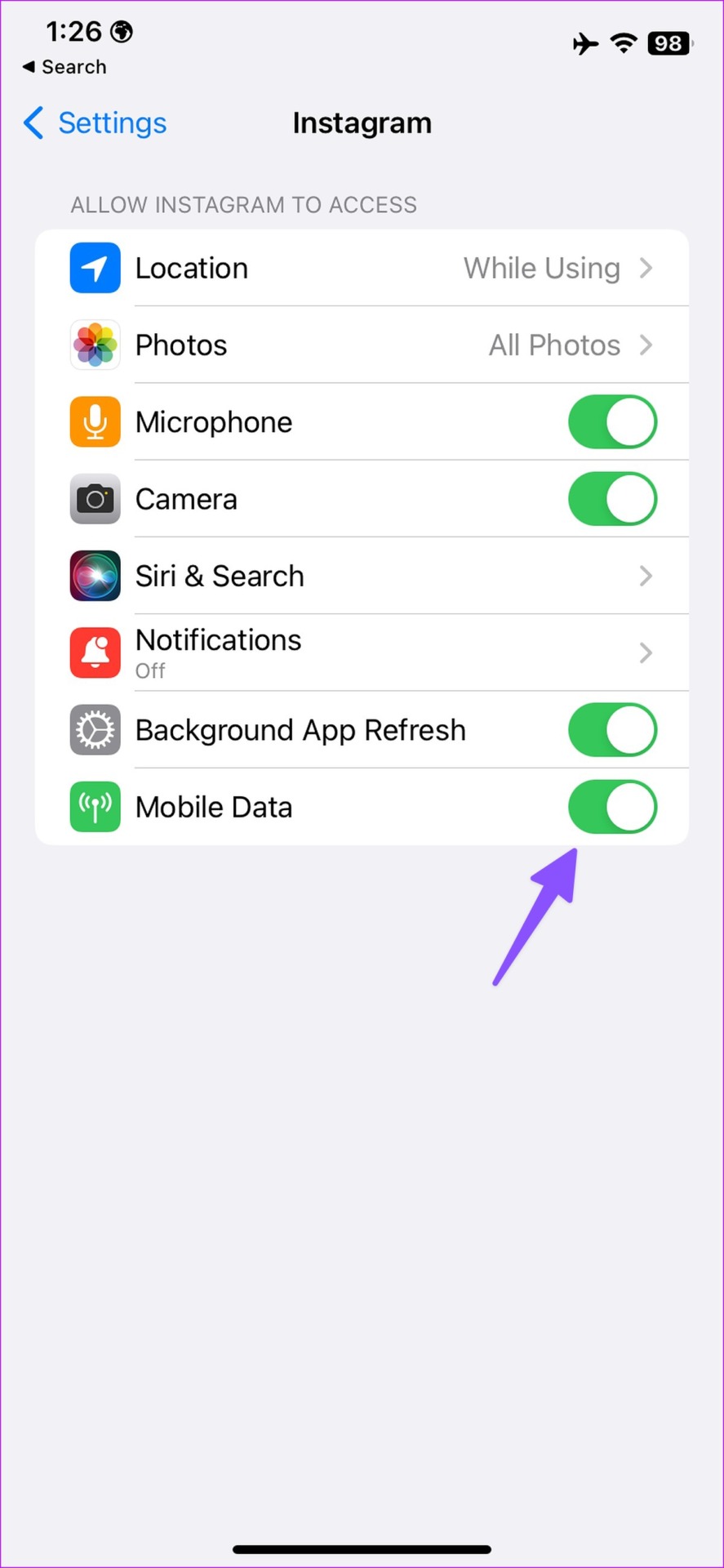Open Siri & Search options
724x1568 pixels.
click(362, 576)
